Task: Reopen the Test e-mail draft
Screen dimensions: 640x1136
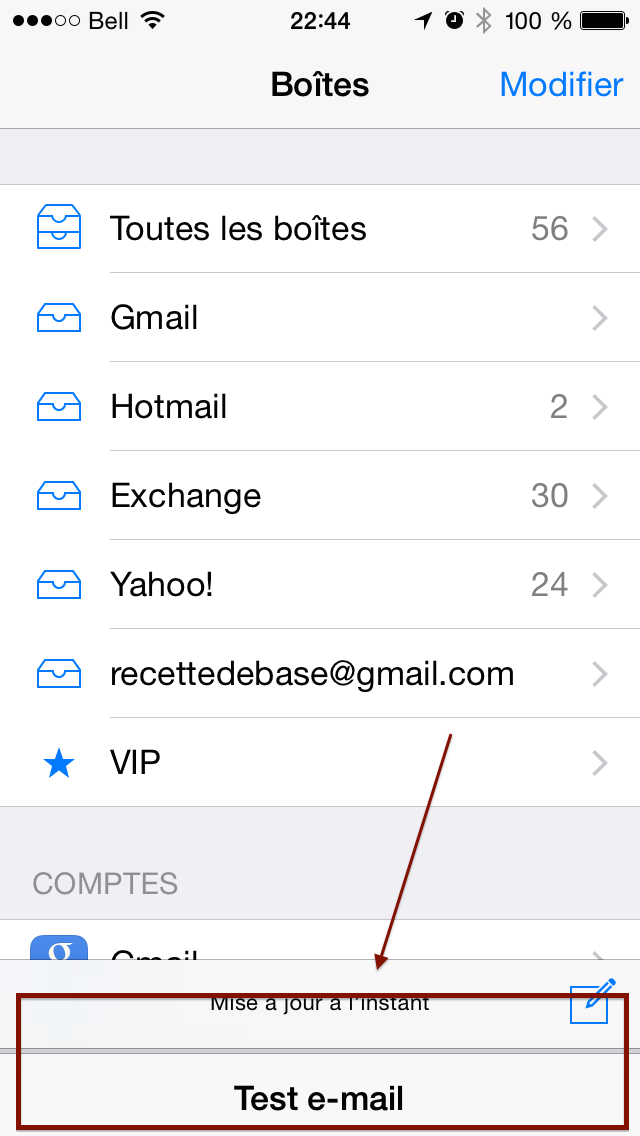Action: 320,1098
